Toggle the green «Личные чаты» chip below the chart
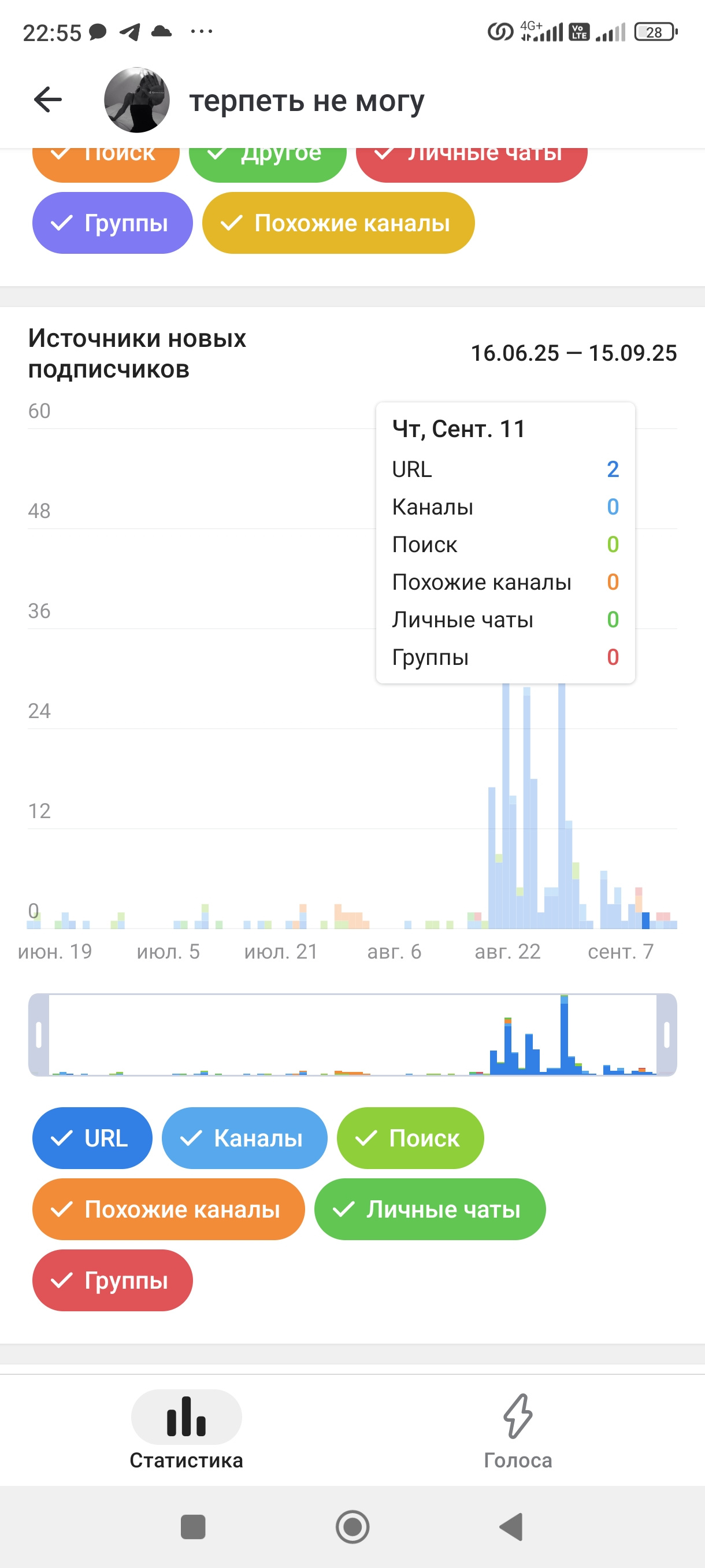The width and height of the screenshot is (705, 1568). (x=430, y=1209)
